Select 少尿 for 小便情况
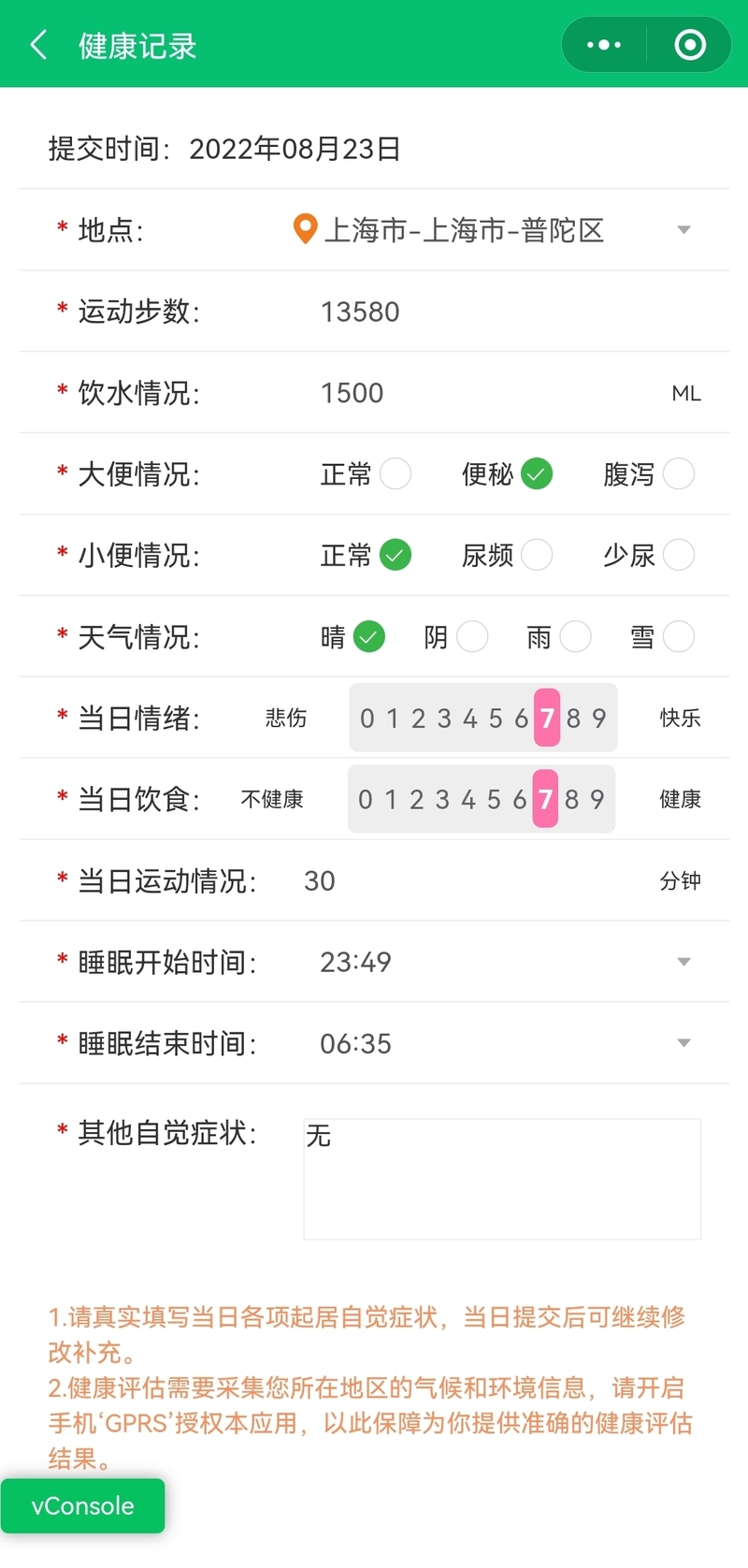The width and height of the screenshot is (748, 1568). tap(679, 555)
